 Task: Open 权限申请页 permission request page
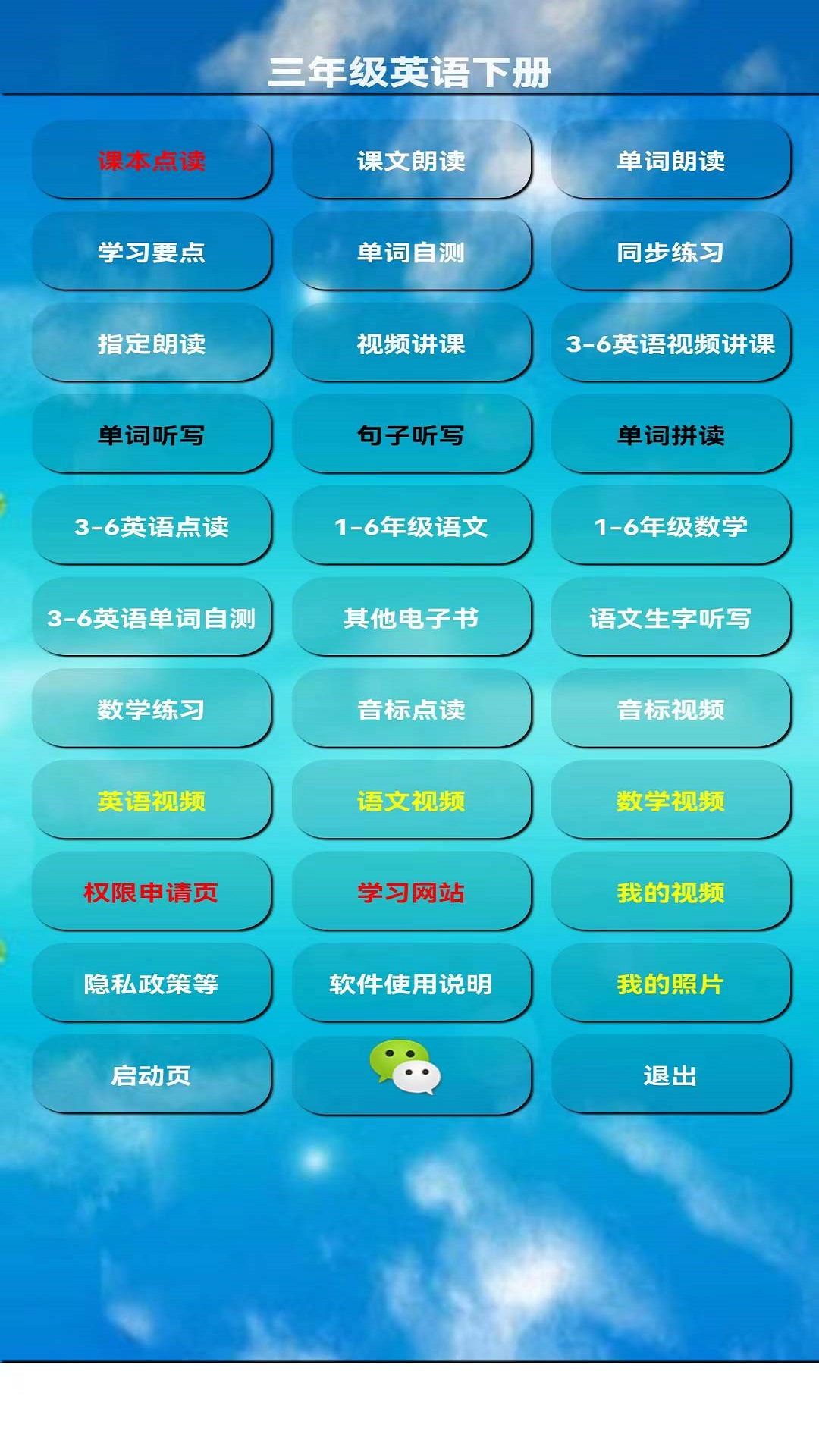coord(152,893)
